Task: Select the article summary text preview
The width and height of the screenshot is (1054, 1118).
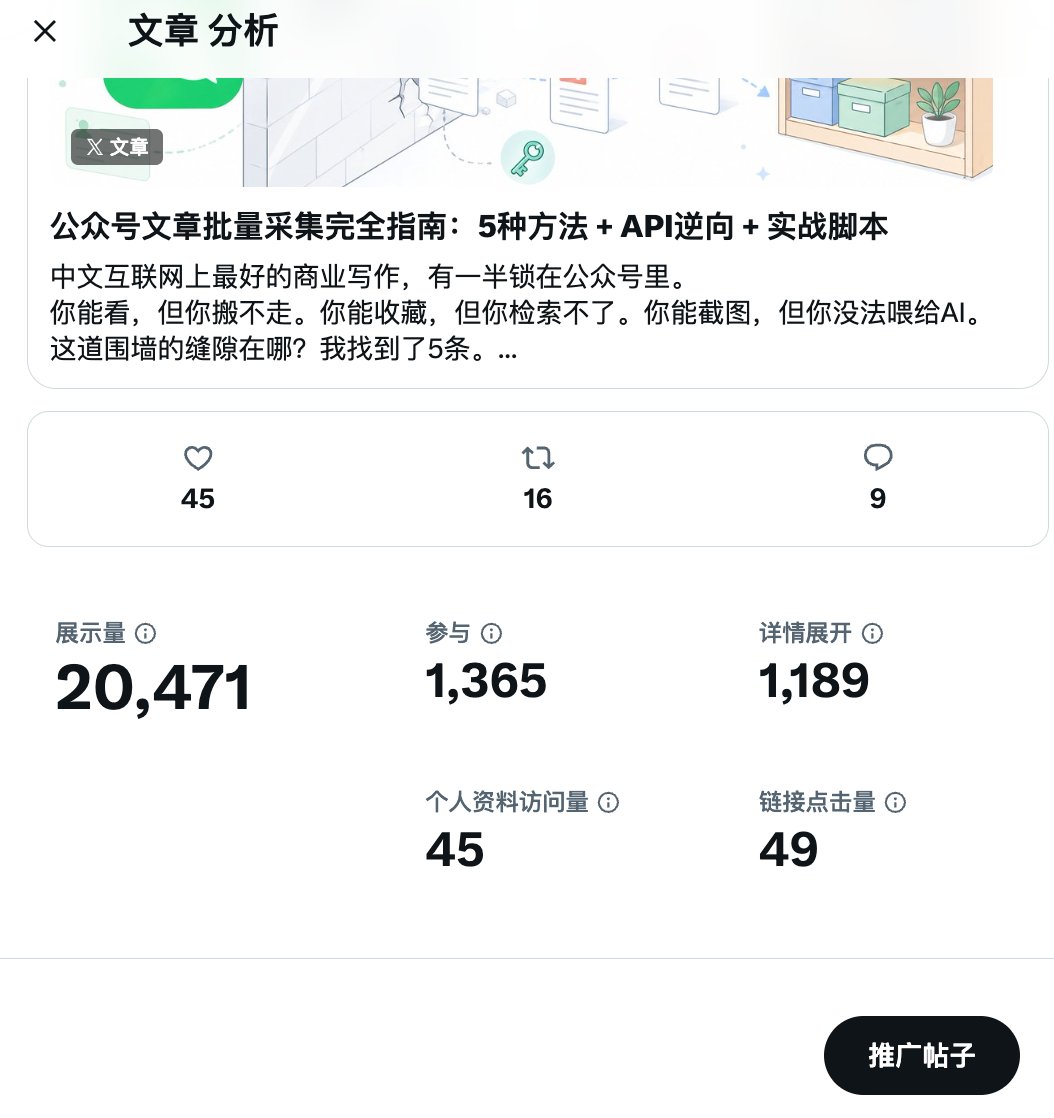Action: click(527, 310)
